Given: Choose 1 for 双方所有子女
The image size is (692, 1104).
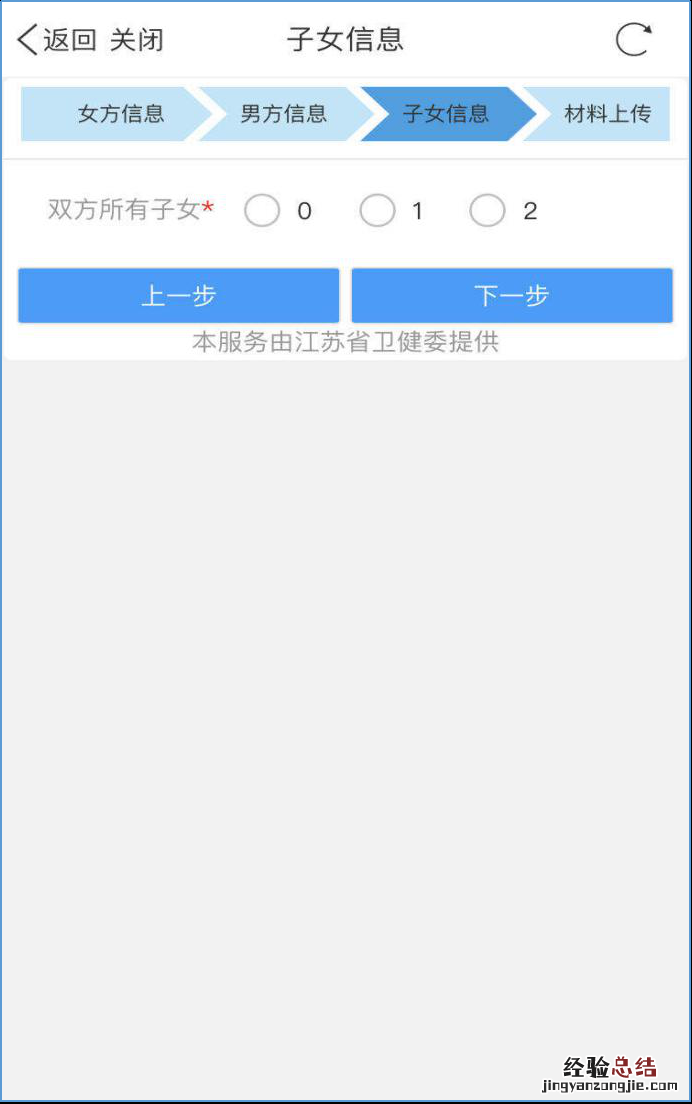Looking at the screenshot, I should tap(377, 211).
